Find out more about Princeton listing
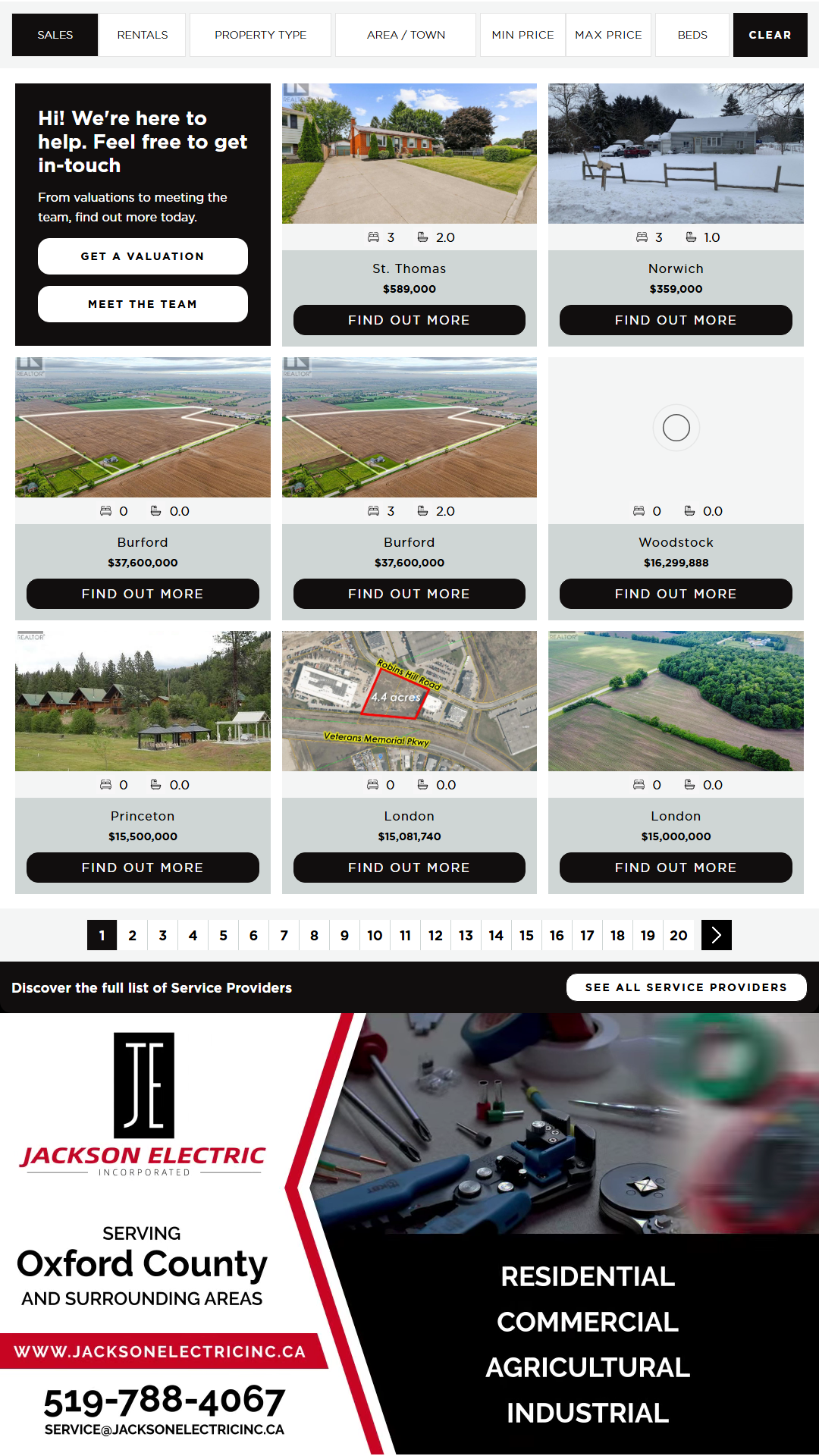819x1456 pixels. pos(143,868)
